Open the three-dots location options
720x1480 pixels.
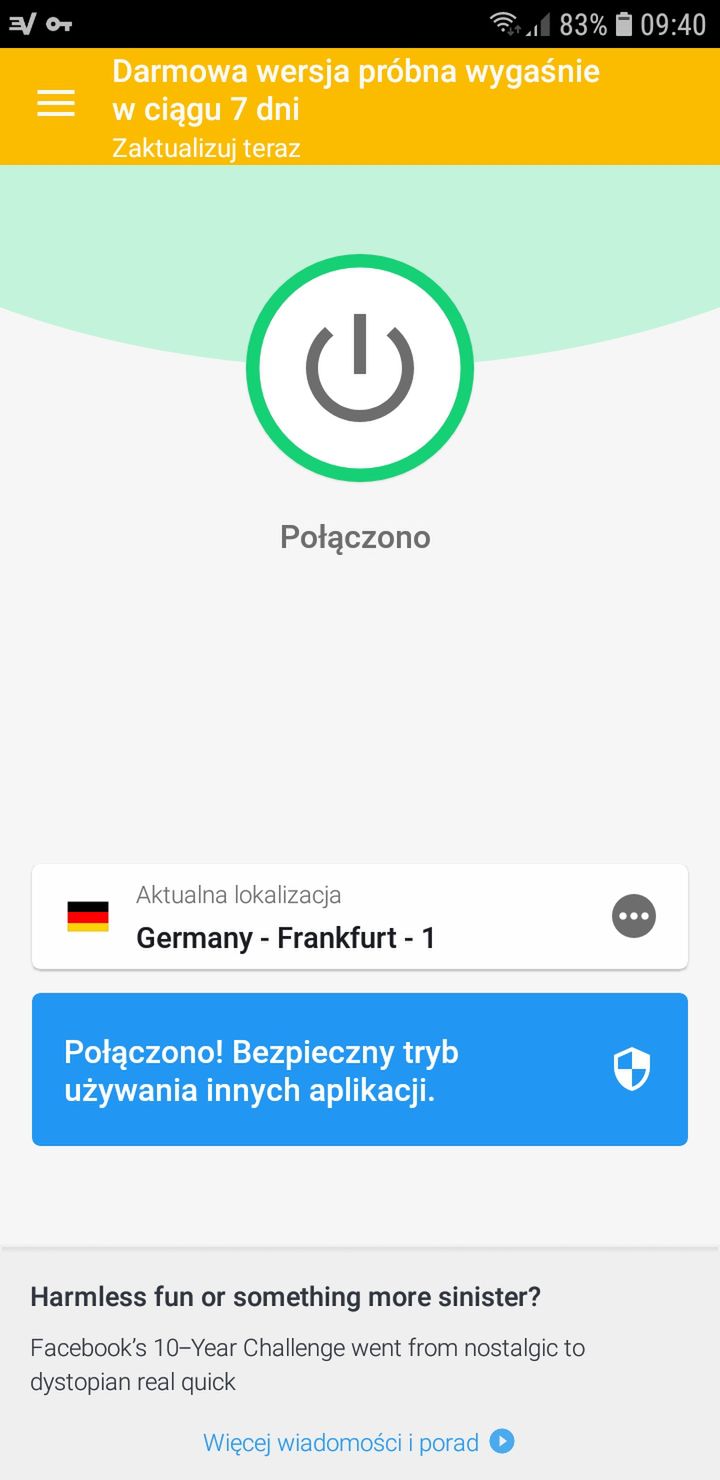tap(634, 916)
